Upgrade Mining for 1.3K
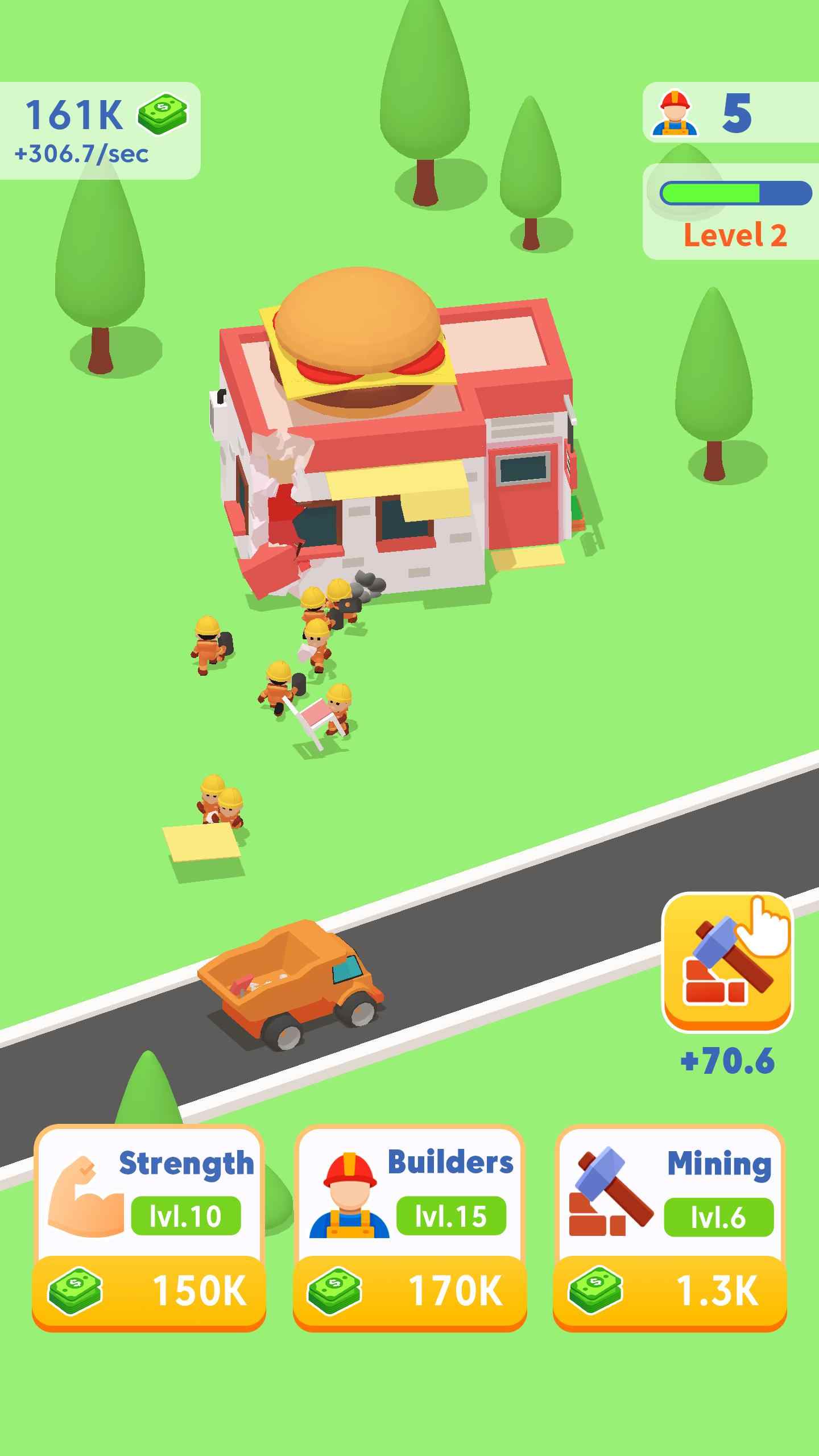The width and height of the screenshot is (819, 1456). 670,1291
